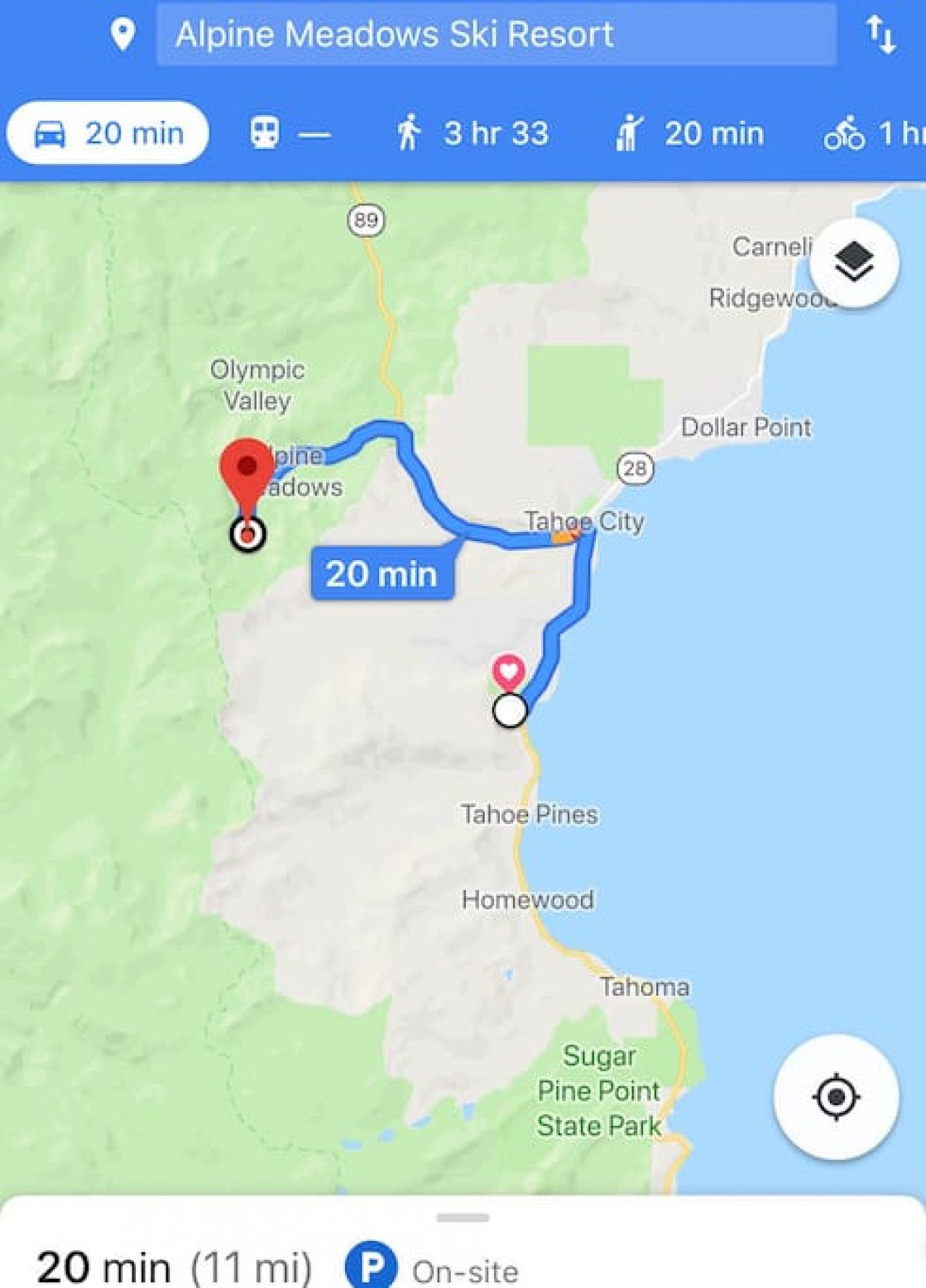Image resolution: width=926 pixels, height=1288 pixels.
Task: Select the driving 20 min tab
Action: 109,134
